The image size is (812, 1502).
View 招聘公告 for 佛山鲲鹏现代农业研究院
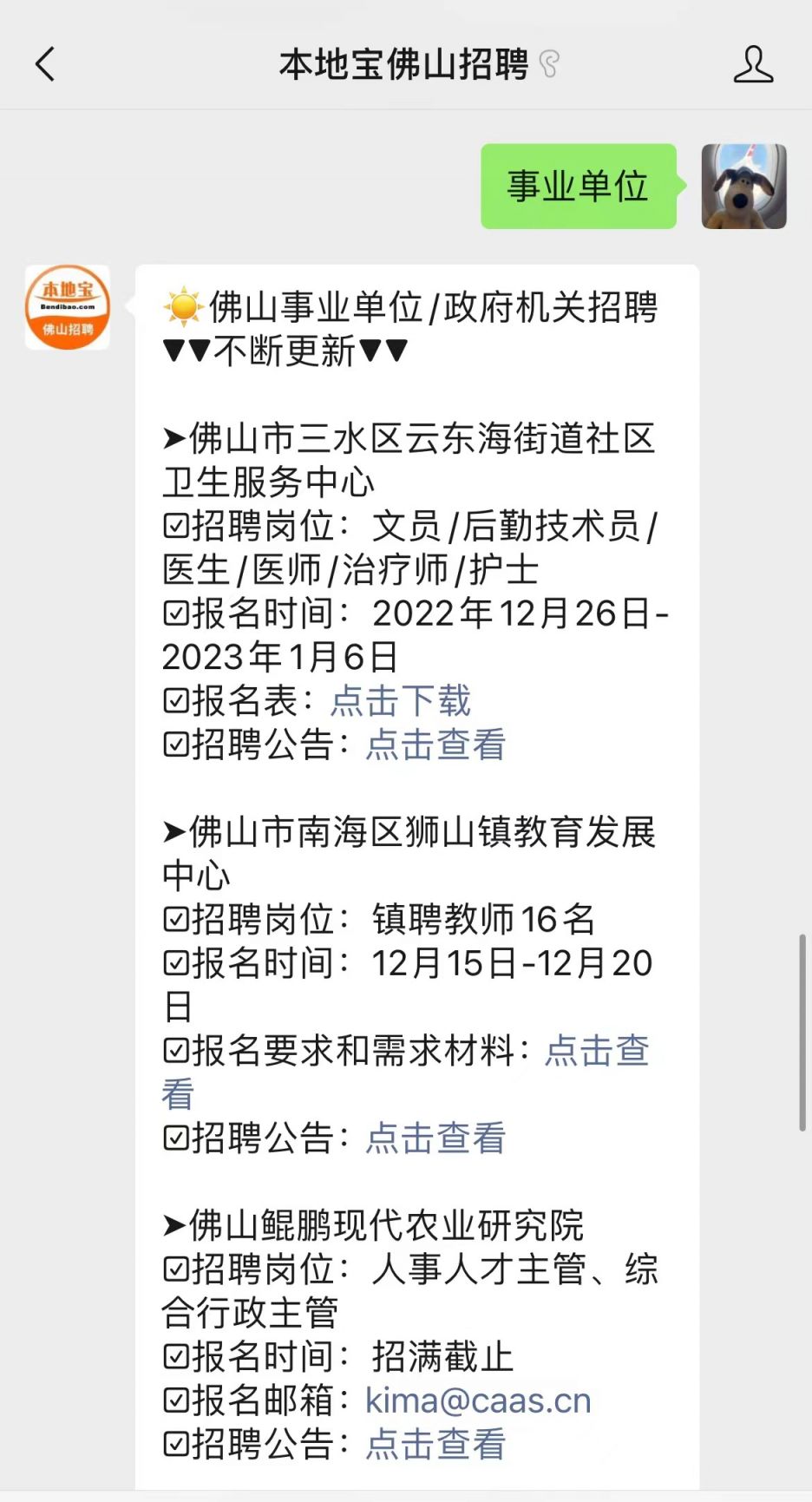[435, 1444]
